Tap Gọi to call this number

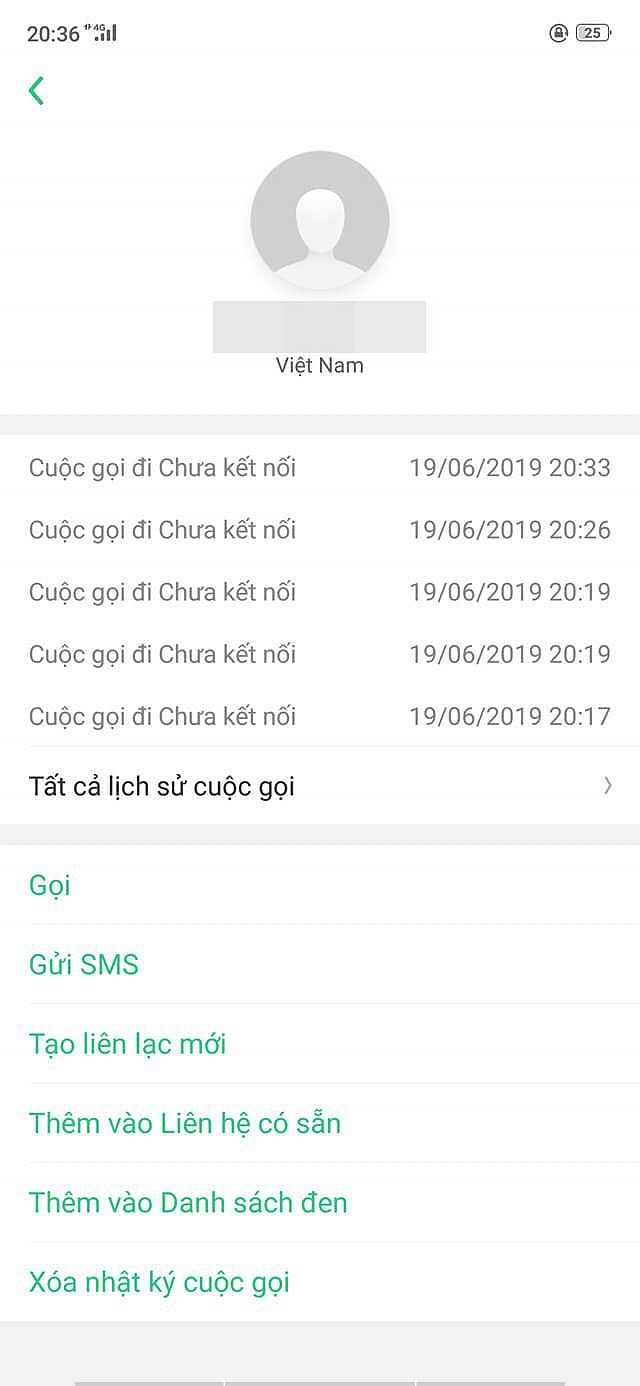(x=50, y=885)
